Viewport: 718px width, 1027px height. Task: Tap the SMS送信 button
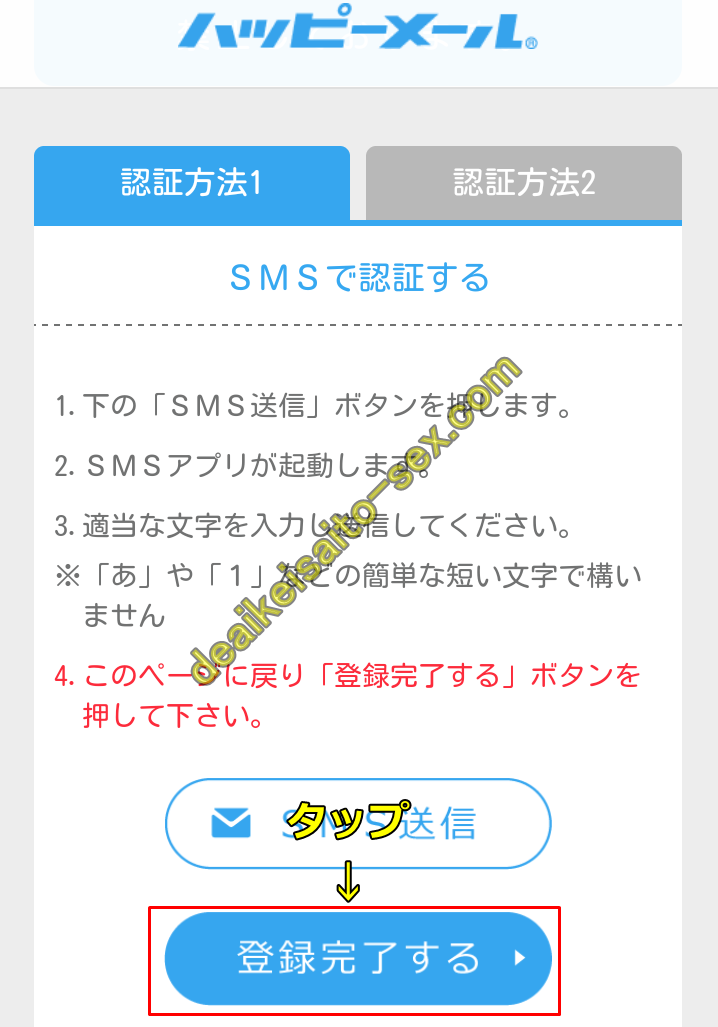pos(357,824)
